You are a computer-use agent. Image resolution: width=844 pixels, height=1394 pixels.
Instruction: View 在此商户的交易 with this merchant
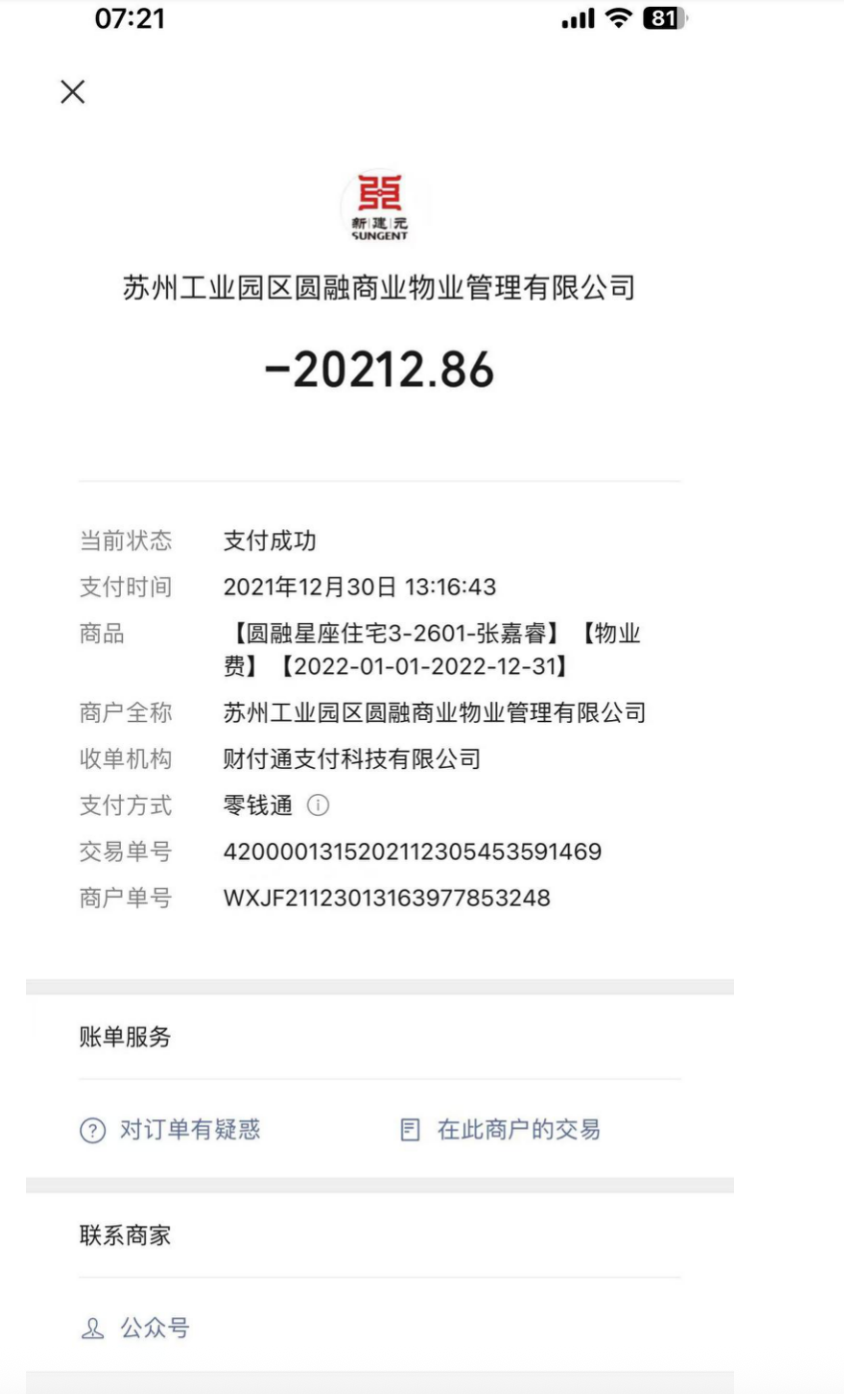(500, 1130)
